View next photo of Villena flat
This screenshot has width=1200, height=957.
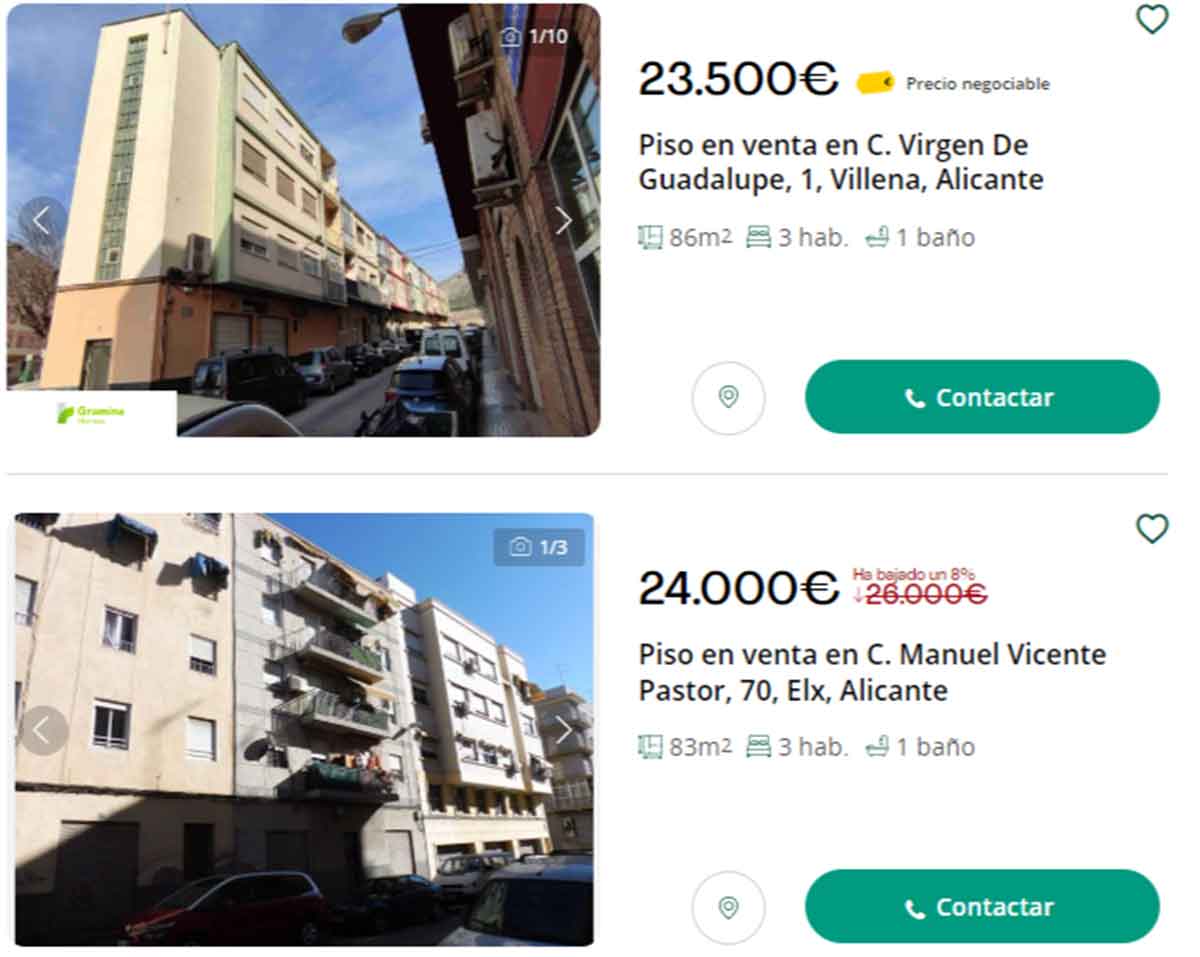point(564,221)
